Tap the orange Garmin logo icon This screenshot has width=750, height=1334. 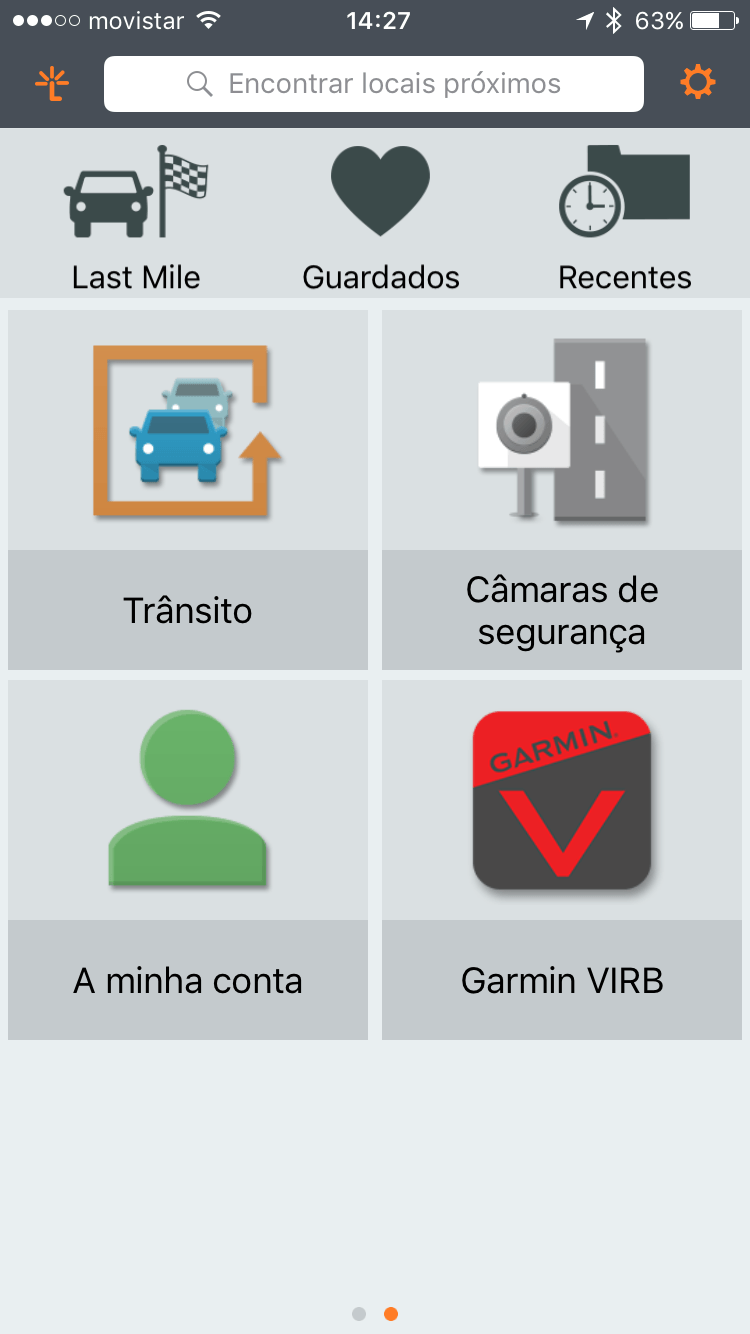click(52, 84)
